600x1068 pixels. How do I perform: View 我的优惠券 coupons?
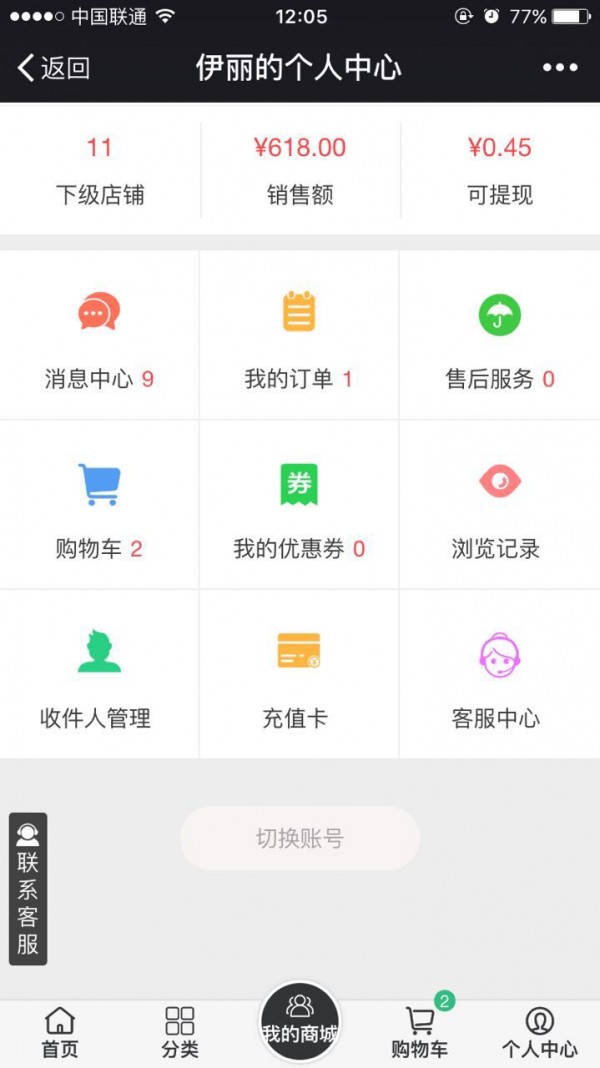(299, 505)
